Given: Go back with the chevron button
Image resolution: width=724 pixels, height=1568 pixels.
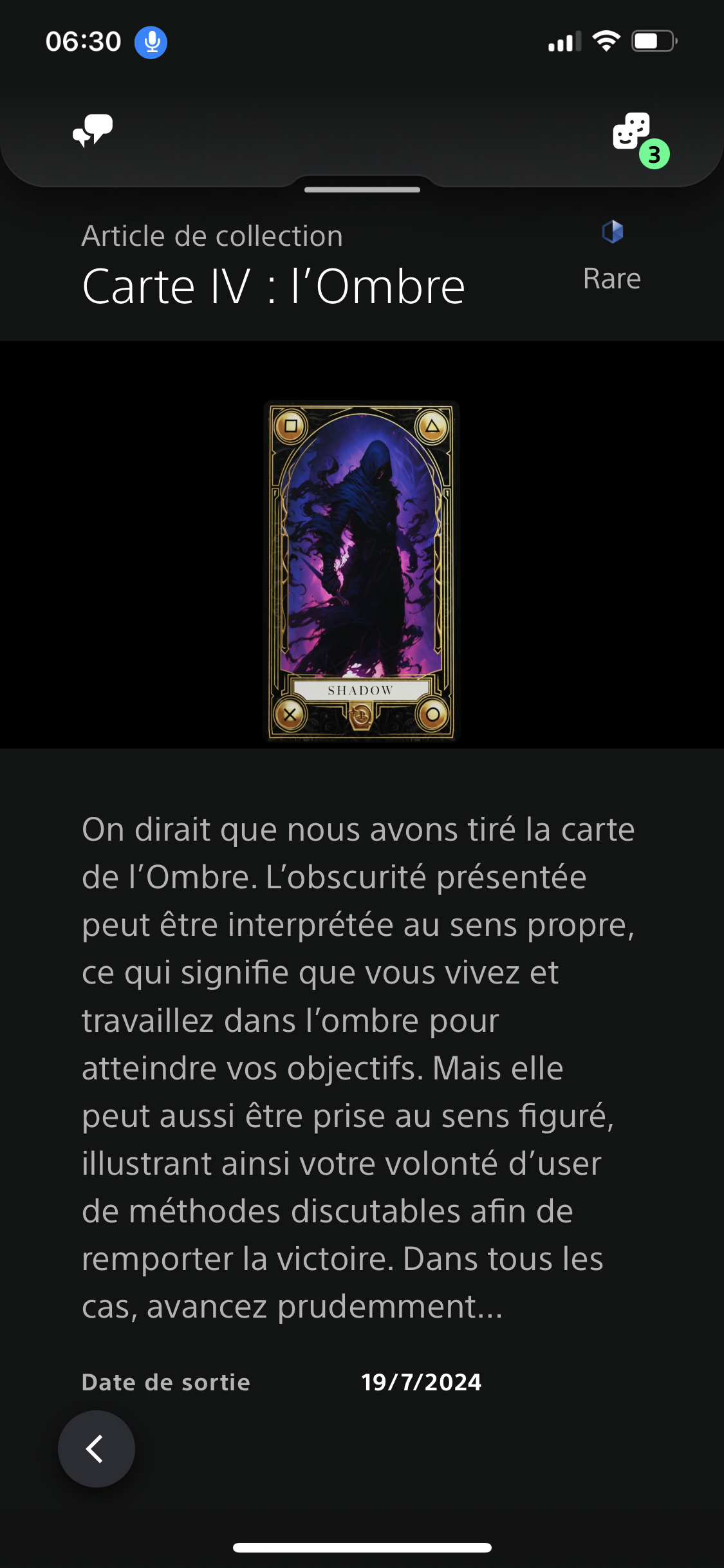Looking at the screenshot, I should pos(97,1448).
